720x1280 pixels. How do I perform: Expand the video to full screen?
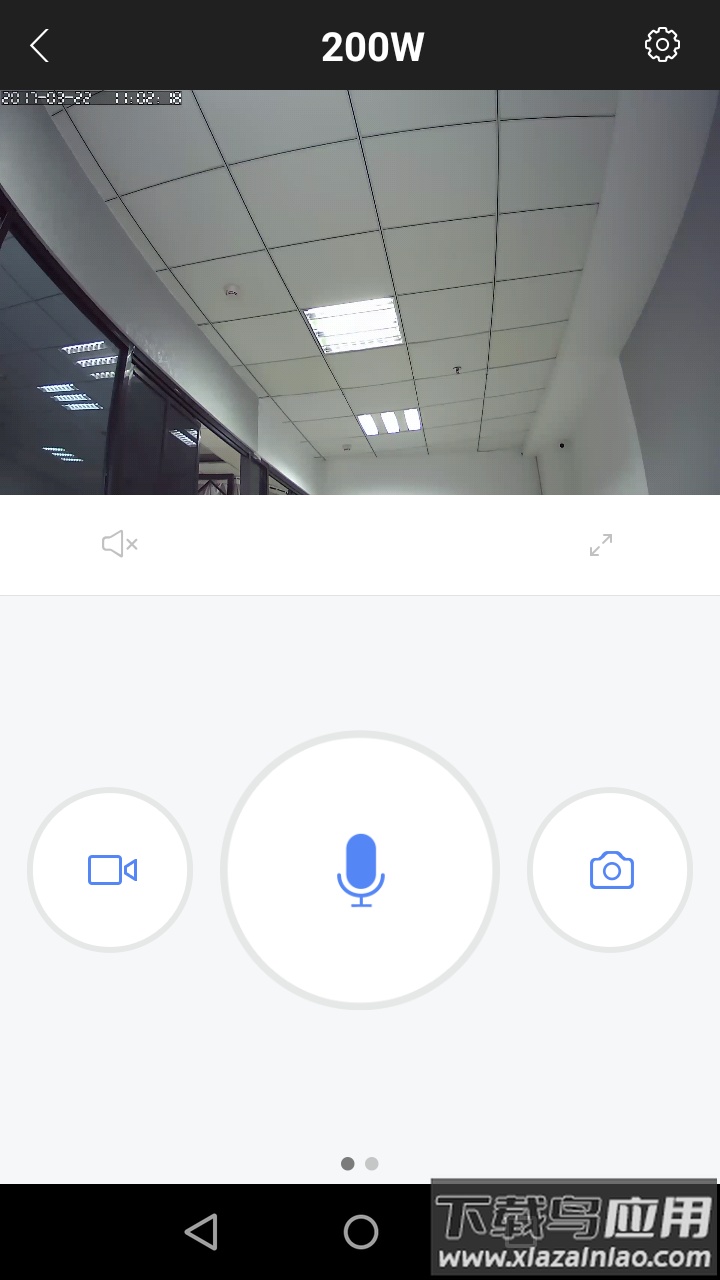click(x=600, y=544)
